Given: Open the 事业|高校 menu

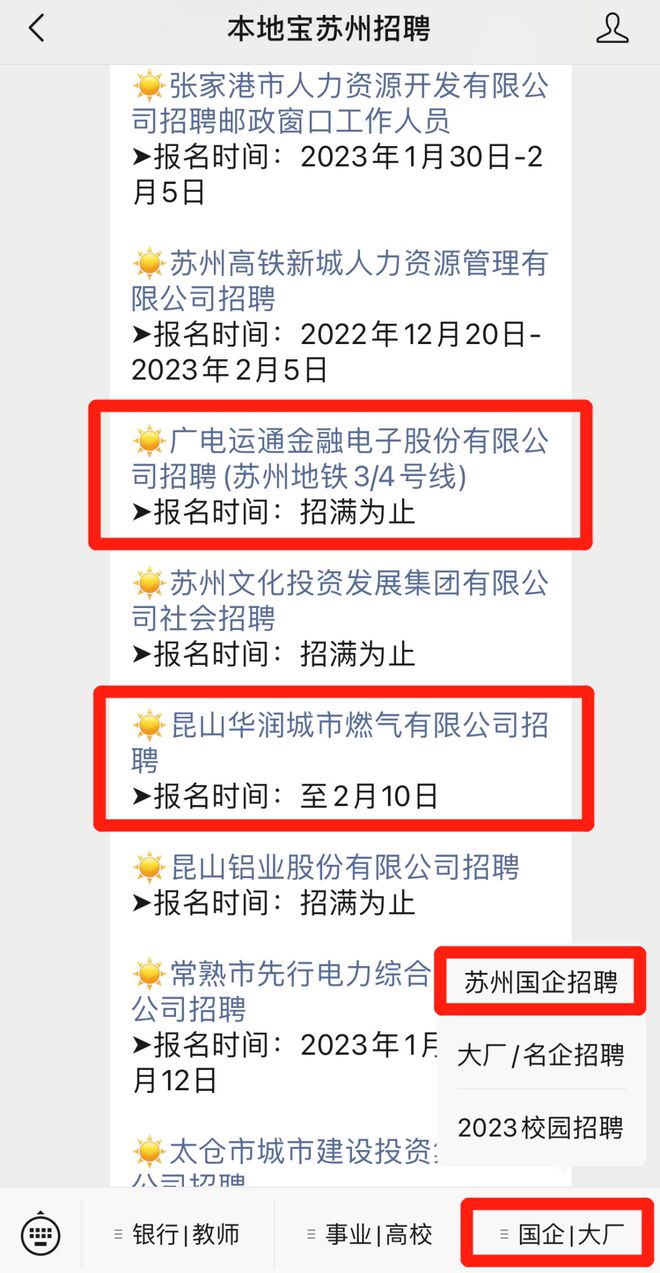Looking at the screenshot, I should tap(369, 1234).
